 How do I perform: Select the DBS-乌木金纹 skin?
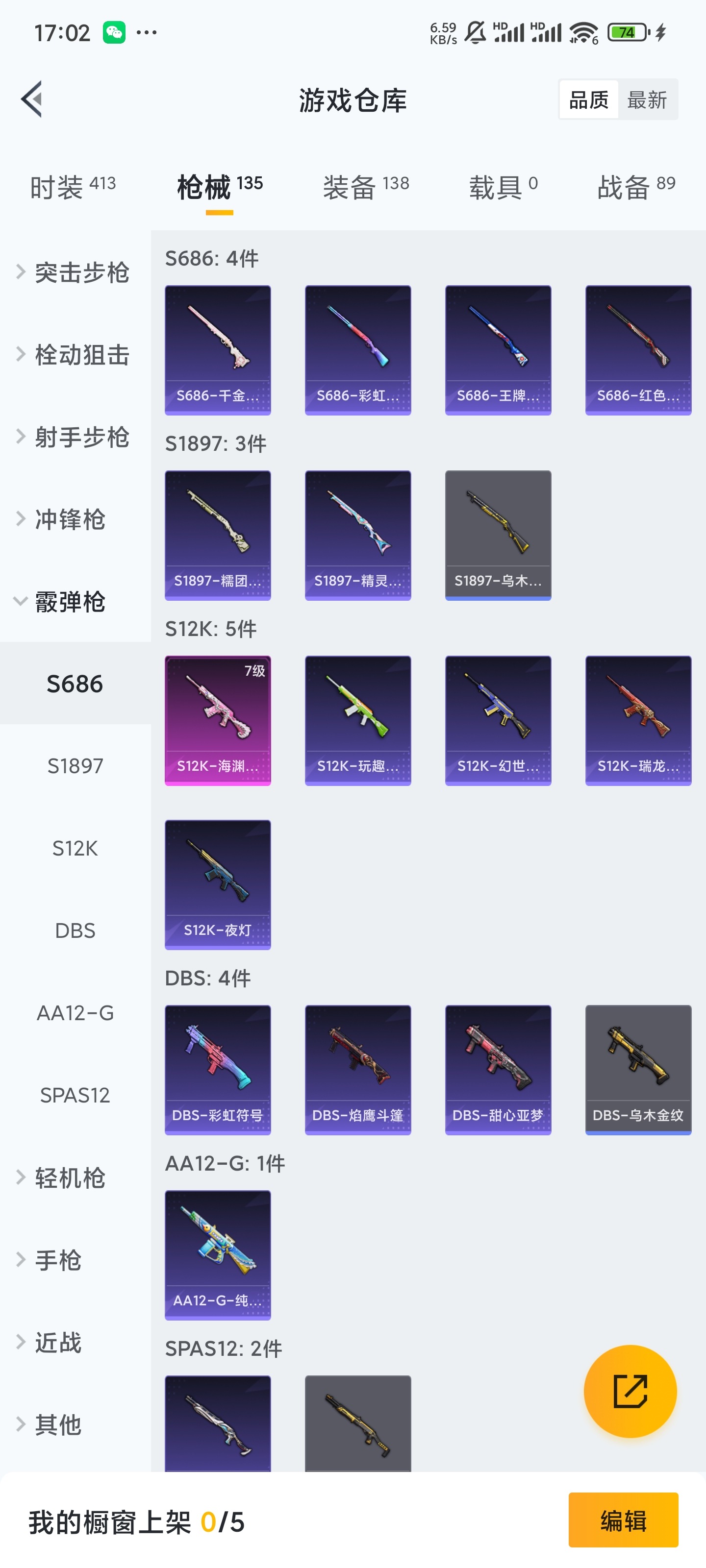pyautogui.click(x=638, y=1070)
